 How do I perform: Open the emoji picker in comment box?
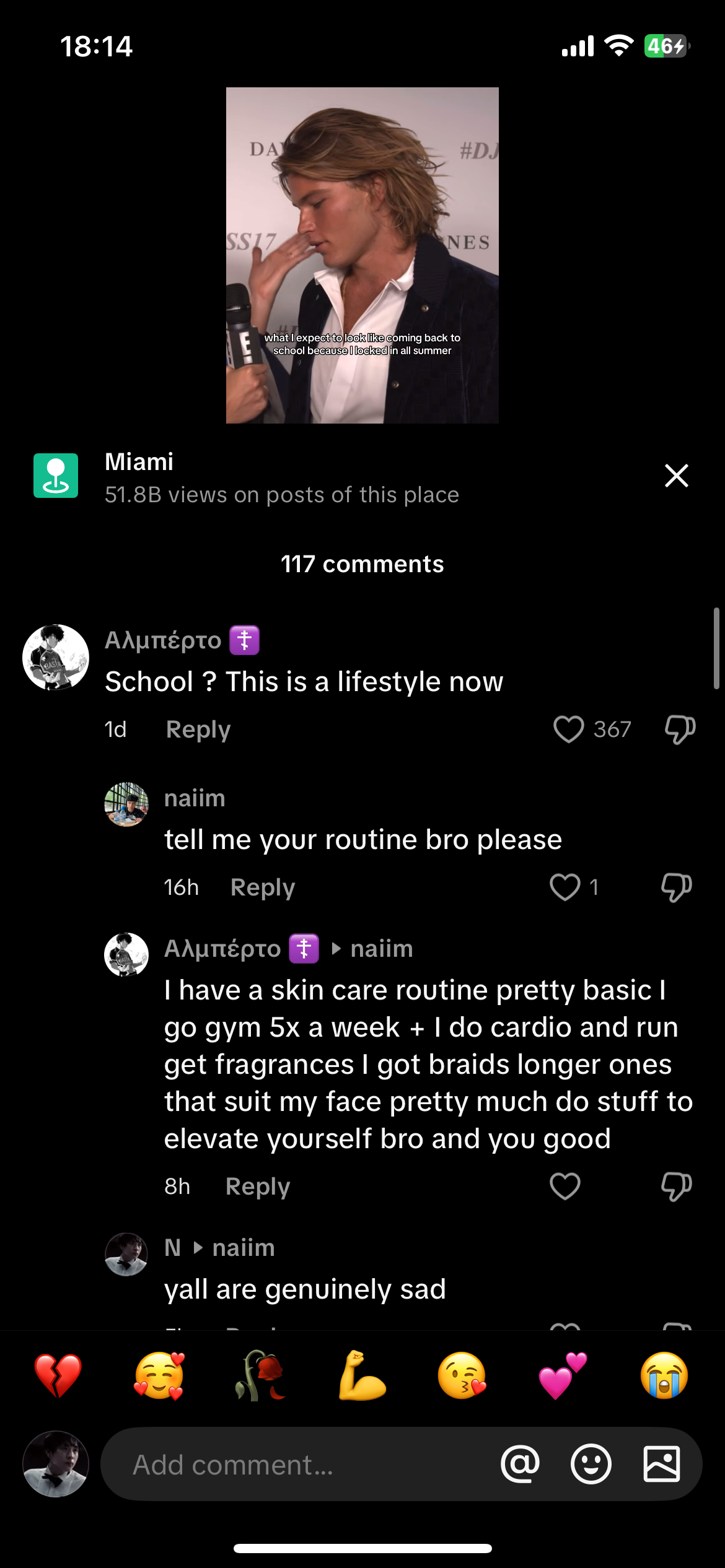pyautogui.click(x=591, y=1465)
